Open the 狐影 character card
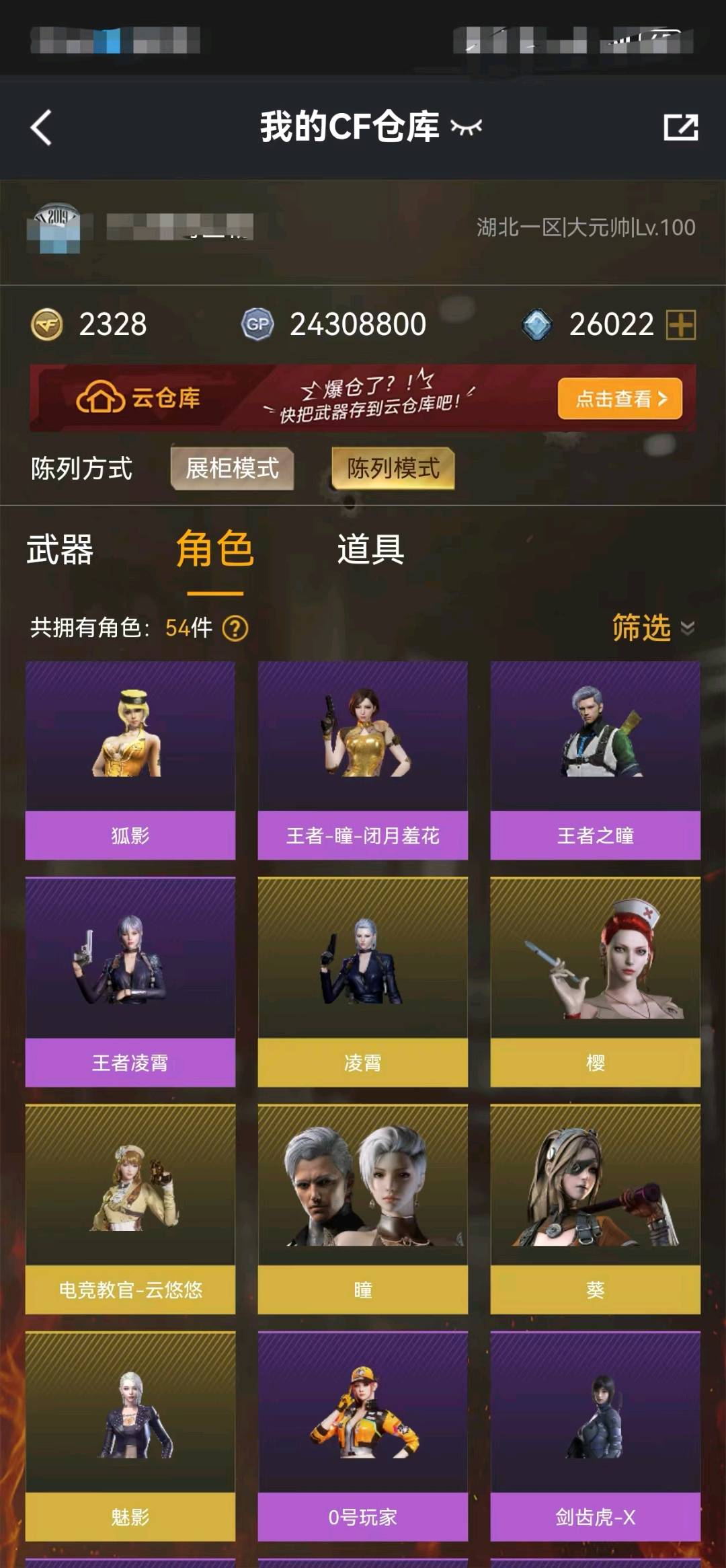The width and height of the screenshot is (726, 1568). 130,760
